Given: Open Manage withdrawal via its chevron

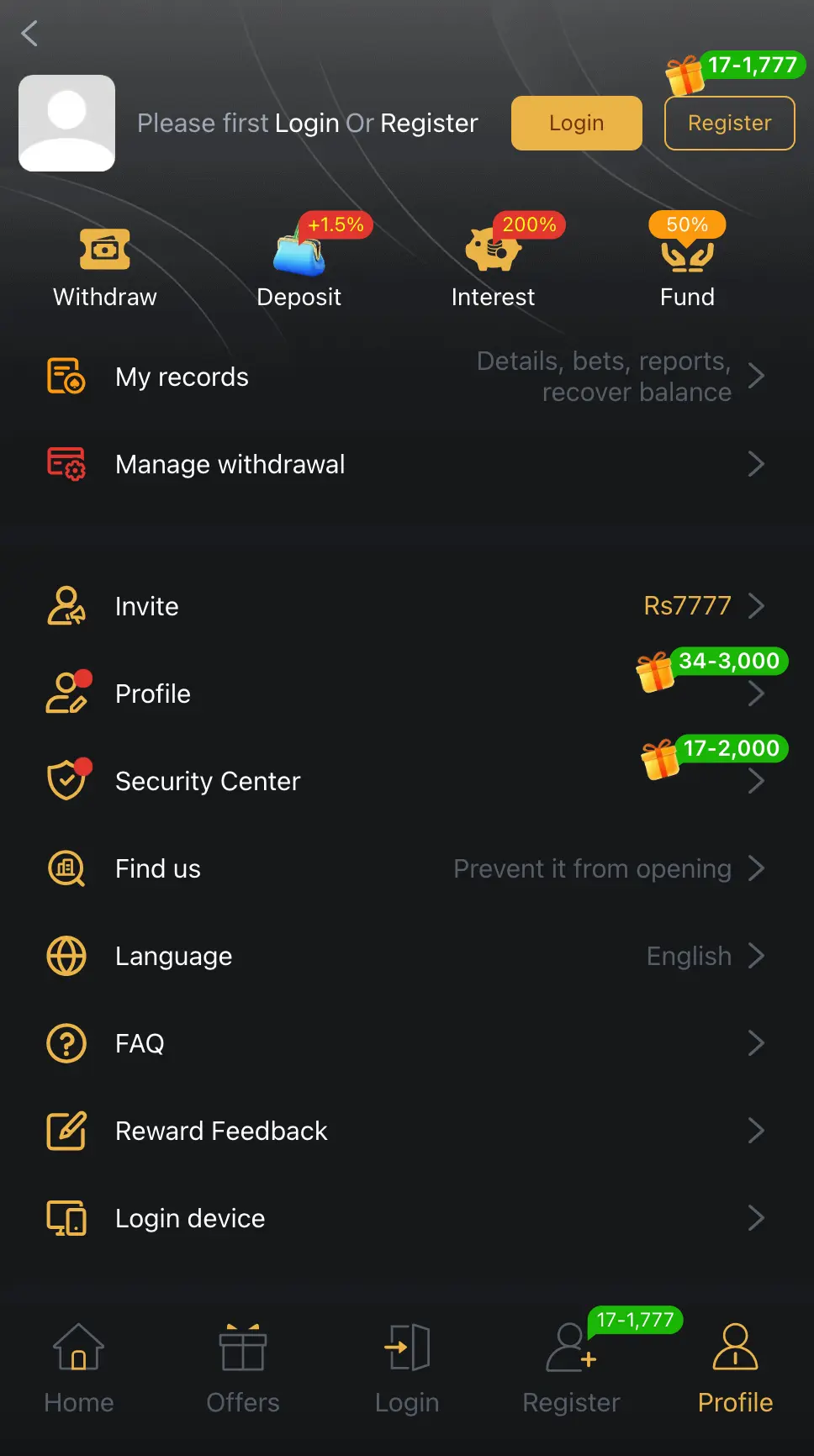Looking at the screenshot, I should 756,464.
